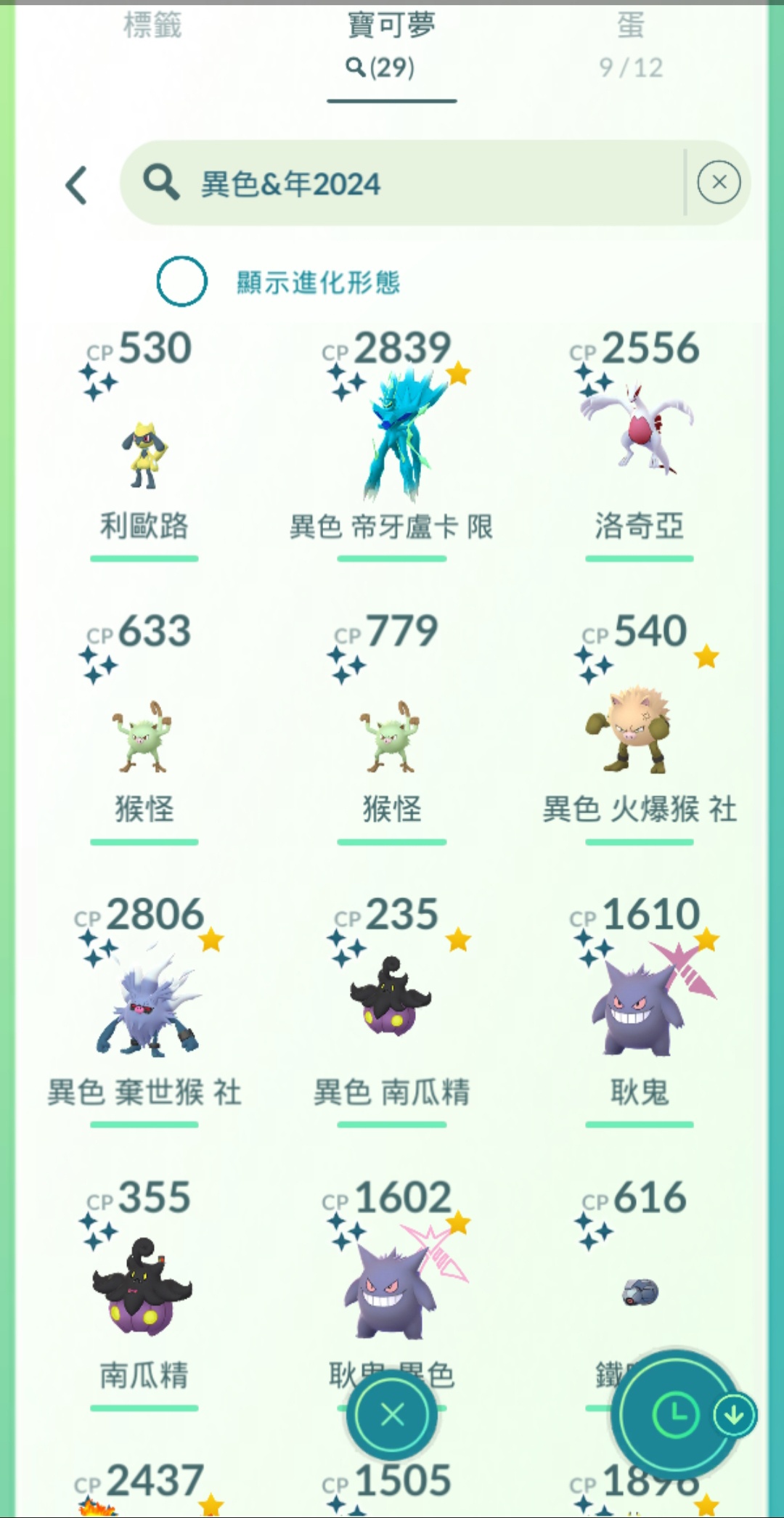Image resolution: width=784 pixels, height=1518 pixels.
Task: Close the Pokémon list with X button
Action: 392,1414
